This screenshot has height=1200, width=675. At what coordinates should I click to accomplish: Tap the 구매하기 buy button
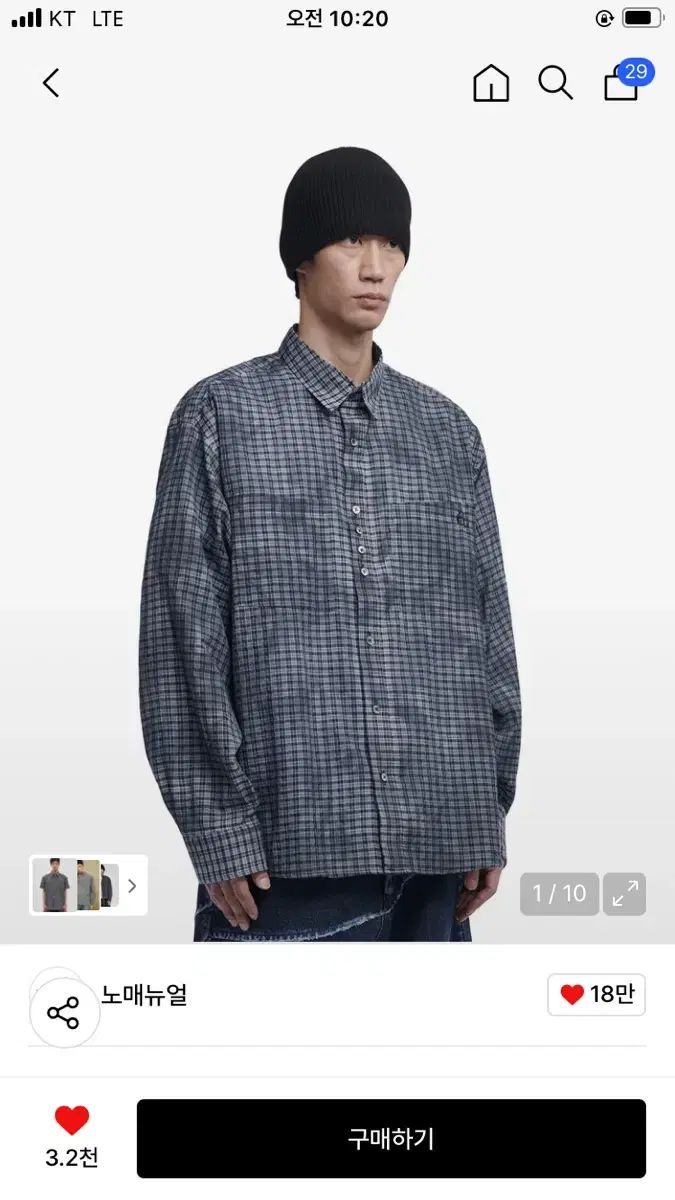tap(391, 1139)
